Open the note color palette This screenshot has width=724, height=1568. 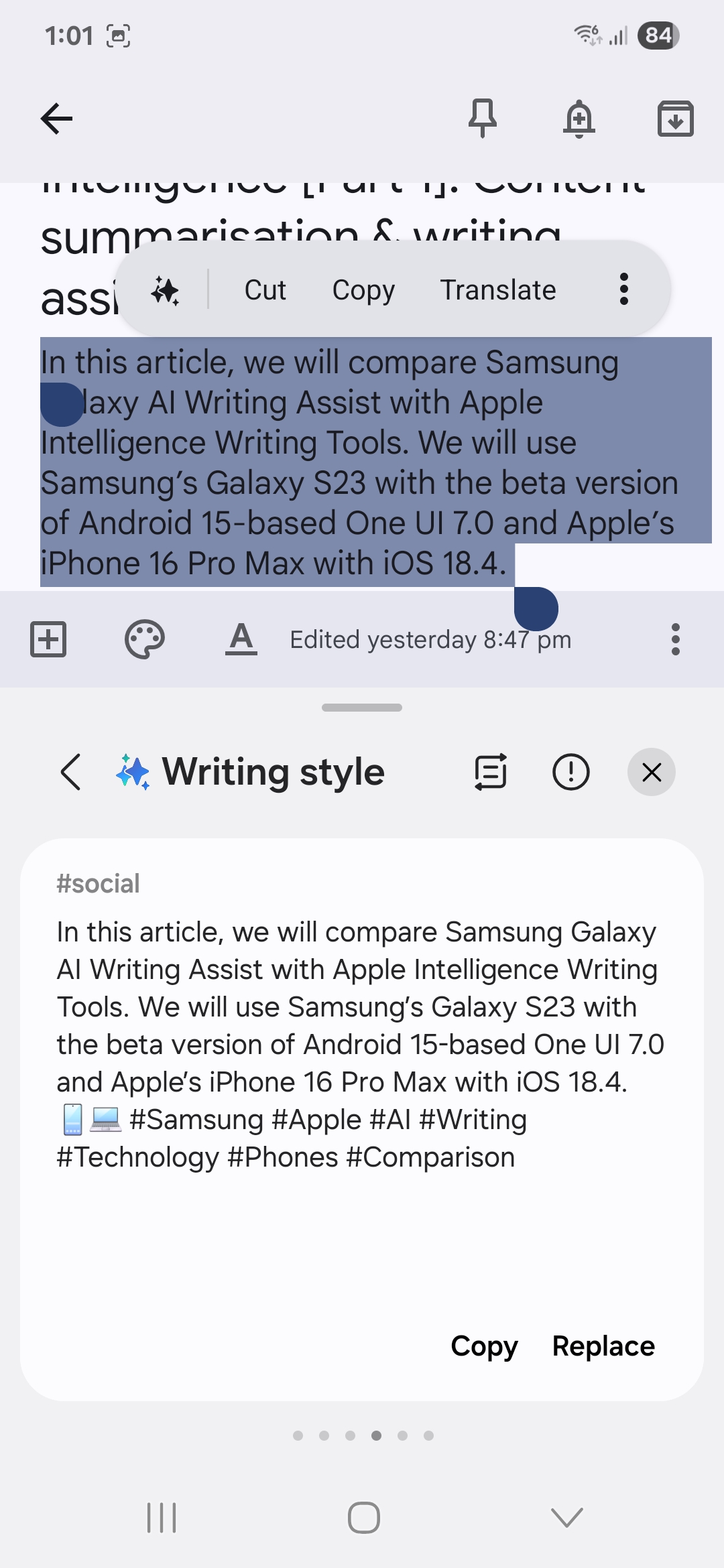pos(145,639)
